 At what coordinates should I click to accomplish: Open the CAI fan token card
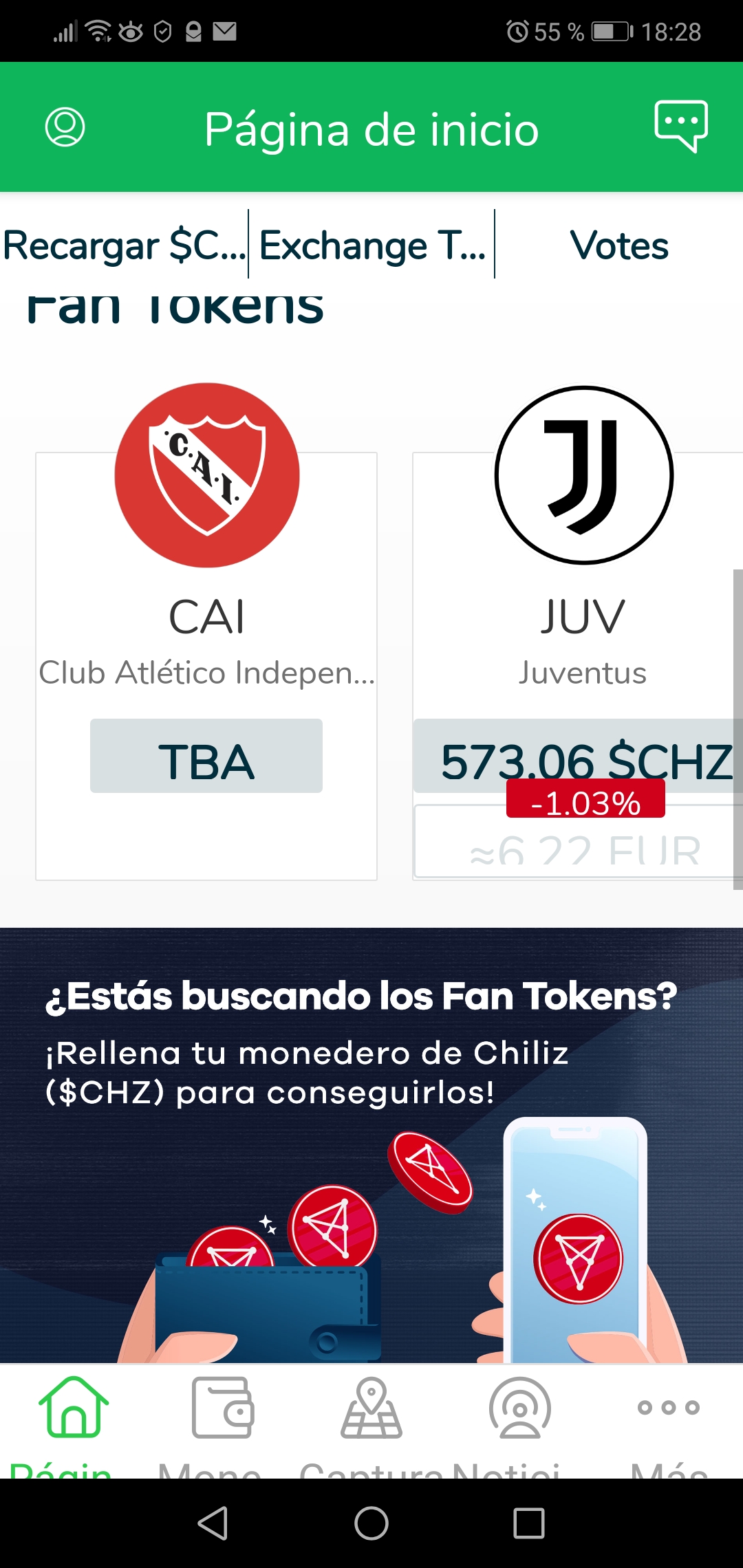tap(206, 666)
